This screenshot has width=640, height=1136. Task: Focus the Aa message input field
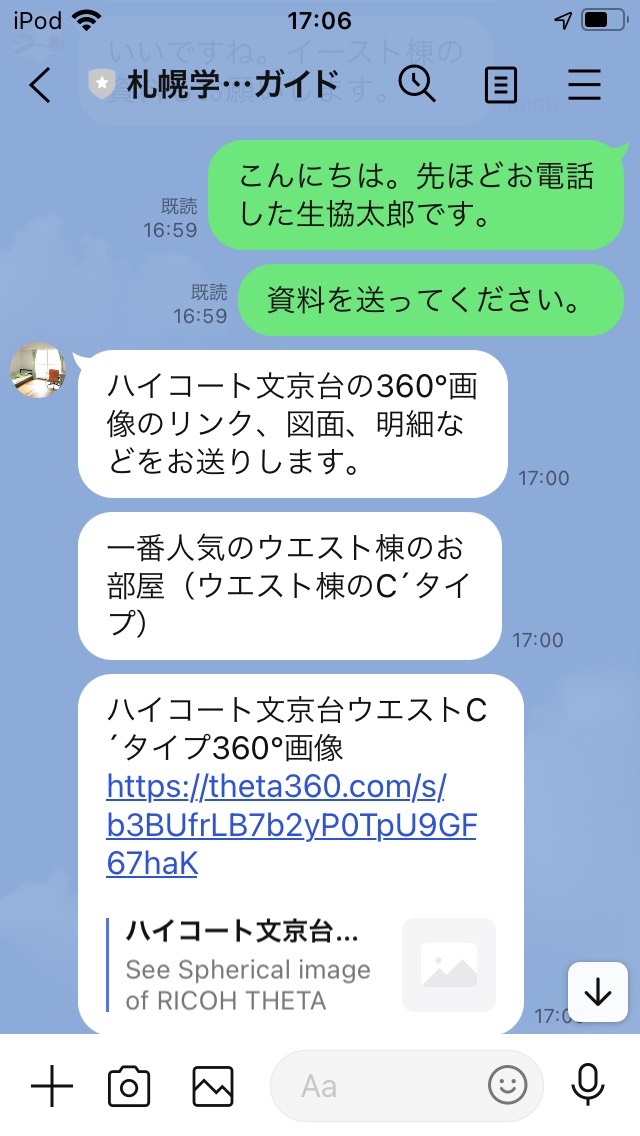pos(380,1086)
